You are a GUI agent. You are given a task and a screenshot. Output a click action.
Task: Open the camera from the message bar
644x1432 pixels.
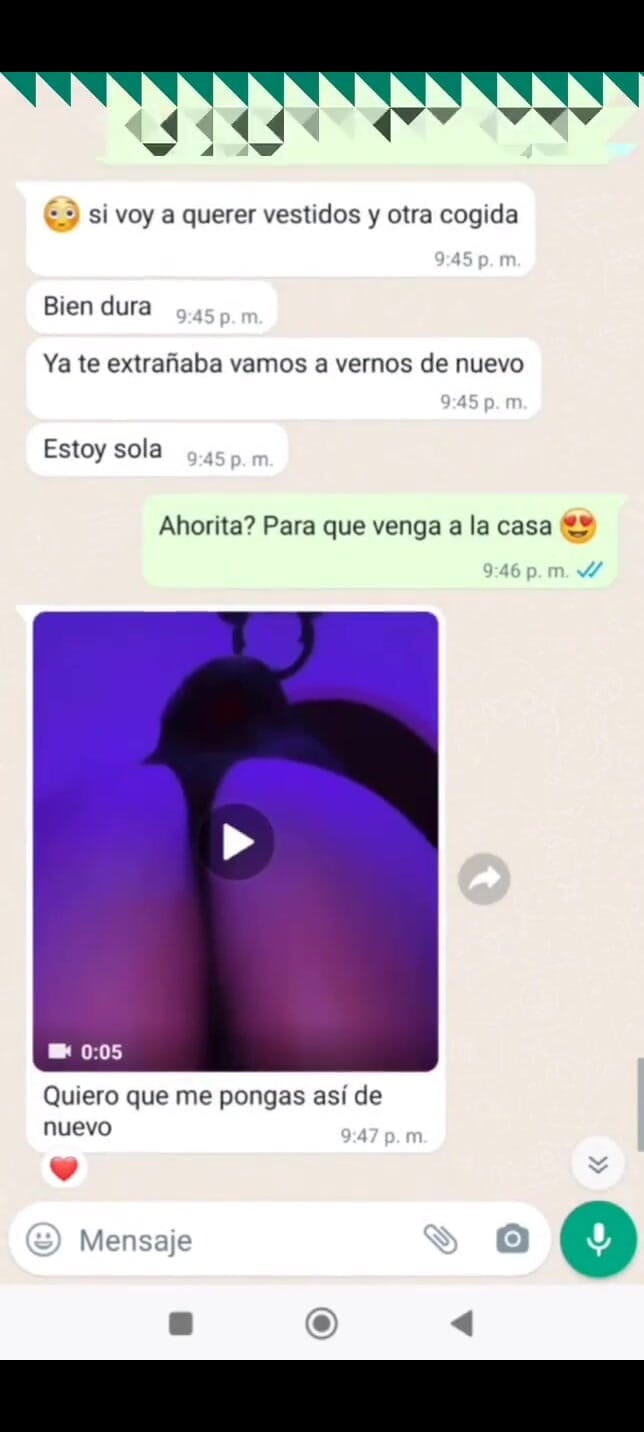tap(512, 1240)
